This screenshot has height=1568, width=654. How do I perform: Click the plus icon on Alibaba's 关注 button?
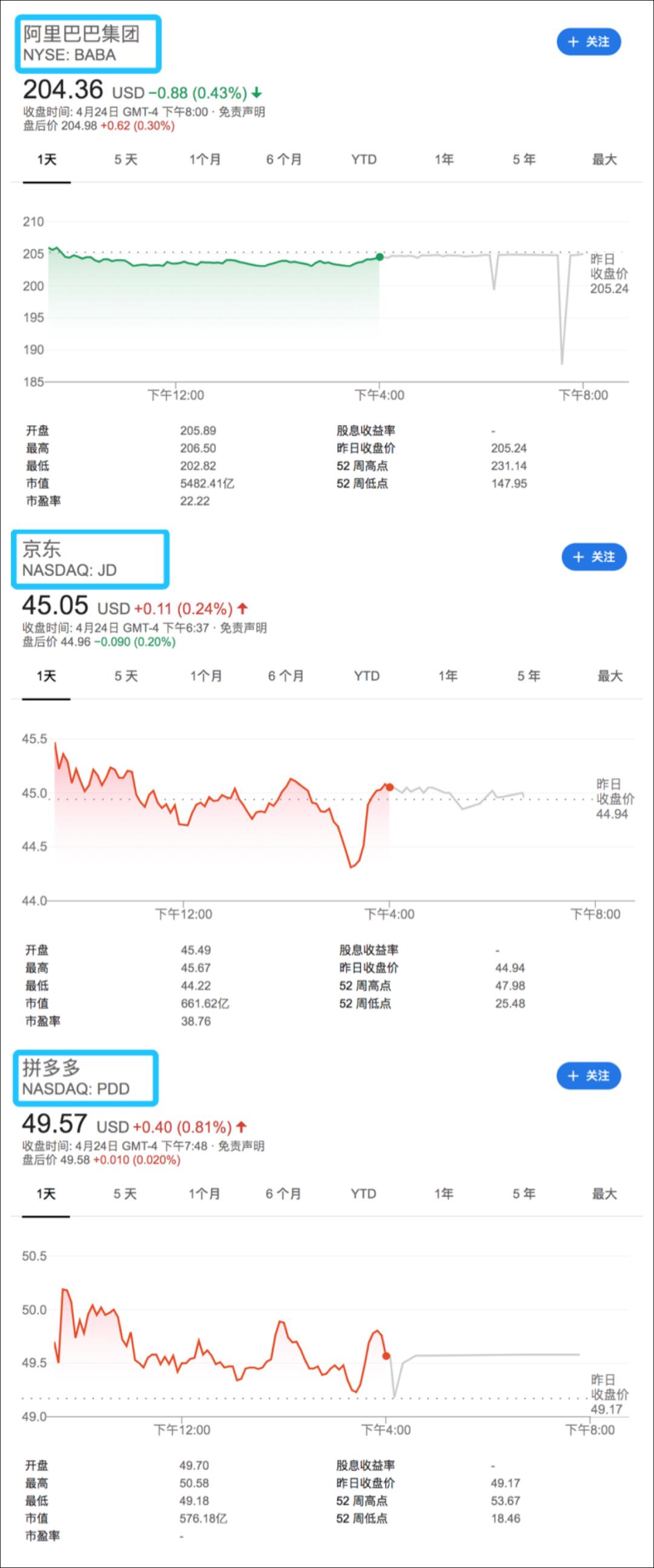(x=572, y=42)
